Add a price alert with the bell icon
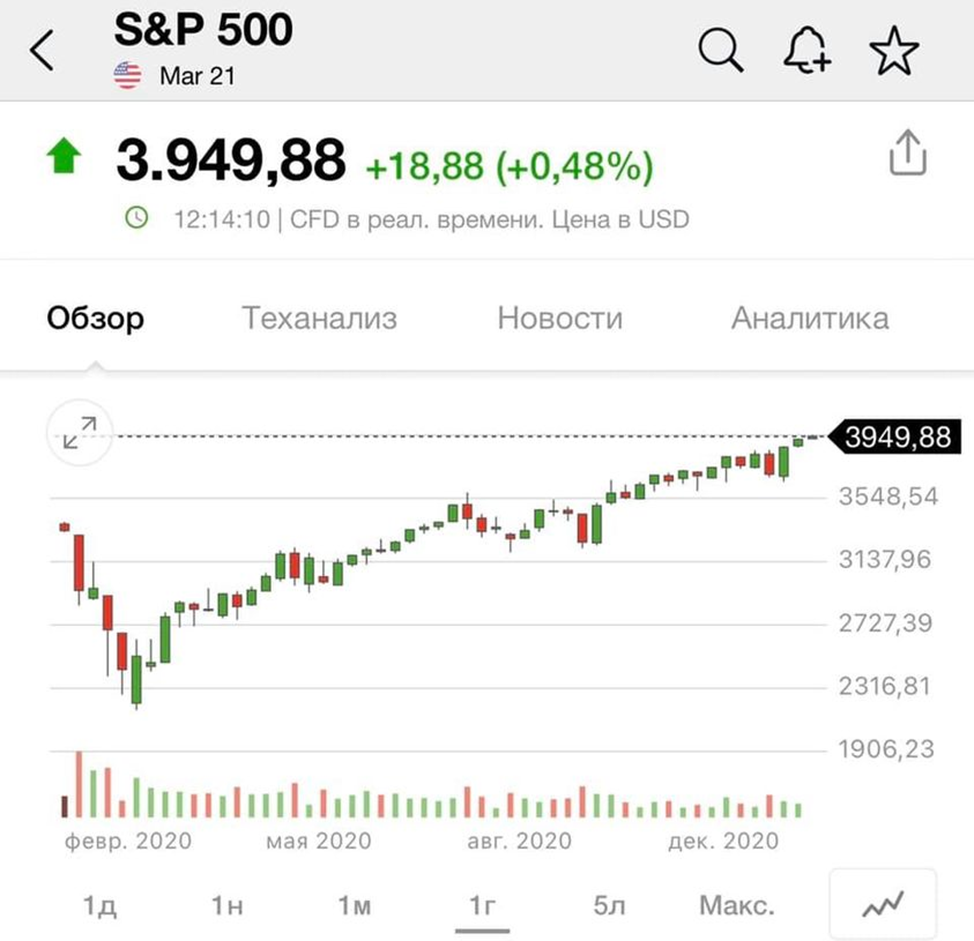The height and width of the screenshot is (941, 974). coord(807,50)
